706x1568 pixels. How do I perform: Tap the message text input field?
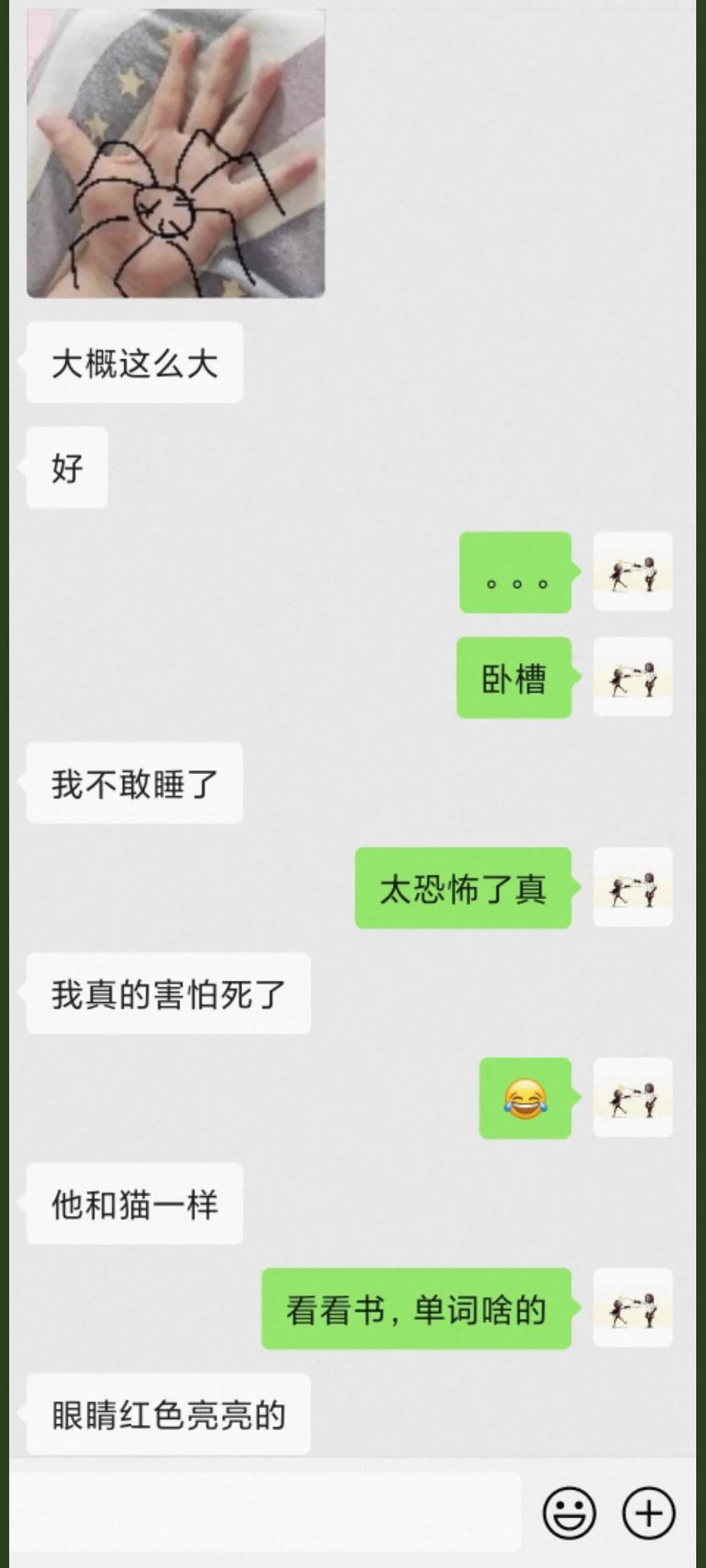tap(264, 1512)
